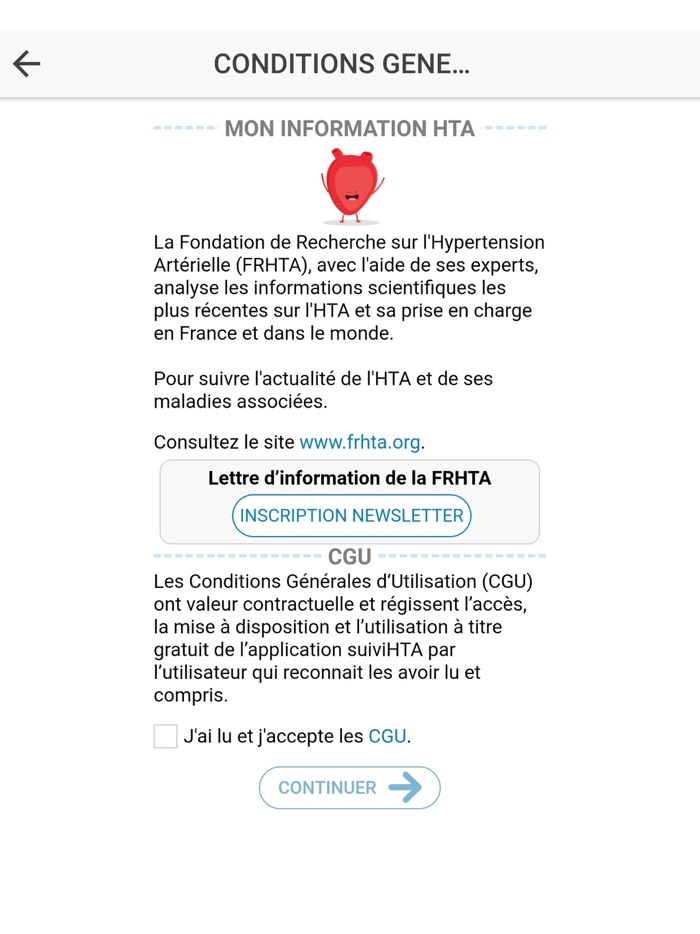Check the "J'ai lu et j'accepte" box
The width and height of the screenshot is (700, 934).
[x=165, y=737]
